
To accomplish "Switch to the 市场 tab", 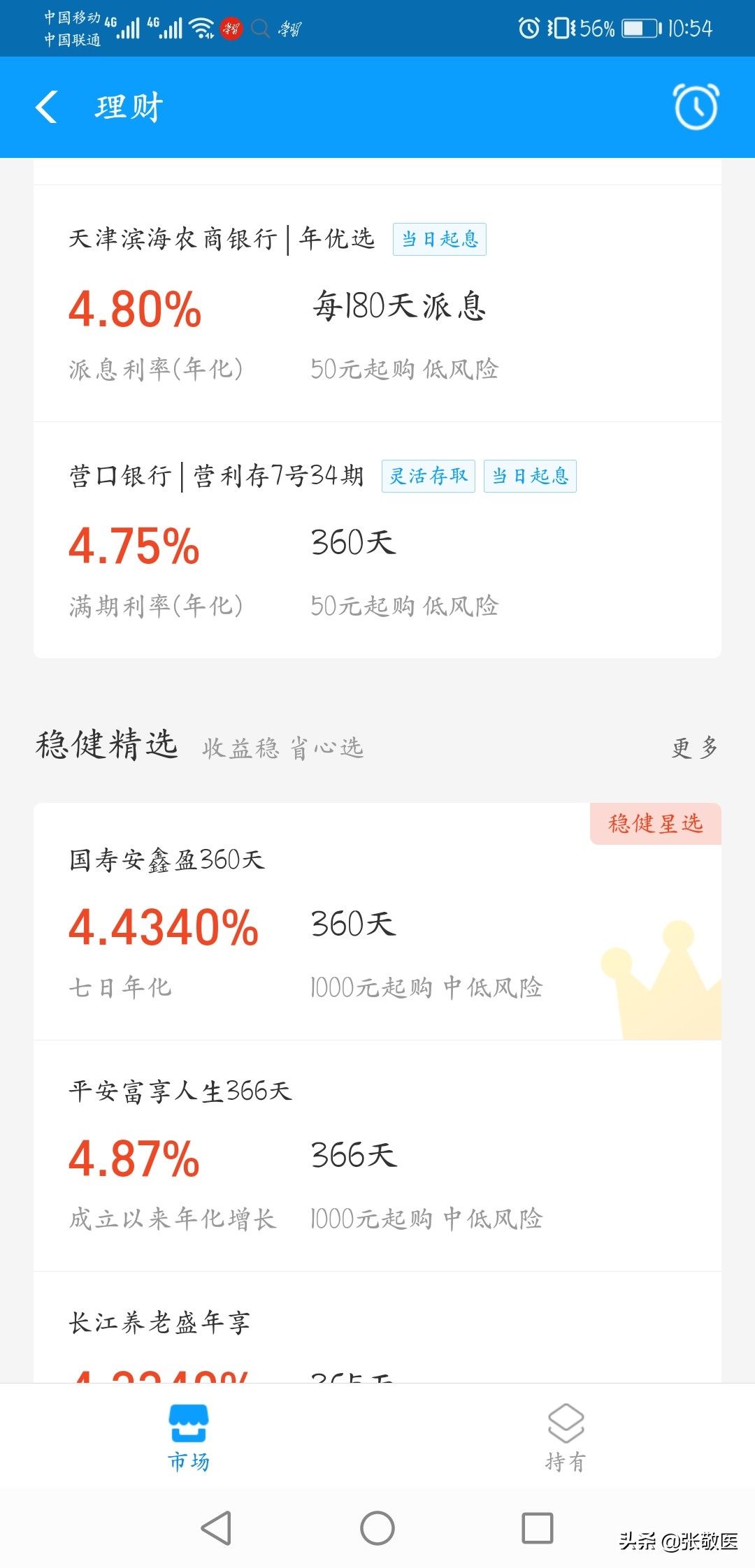I will coord(189,1438).
